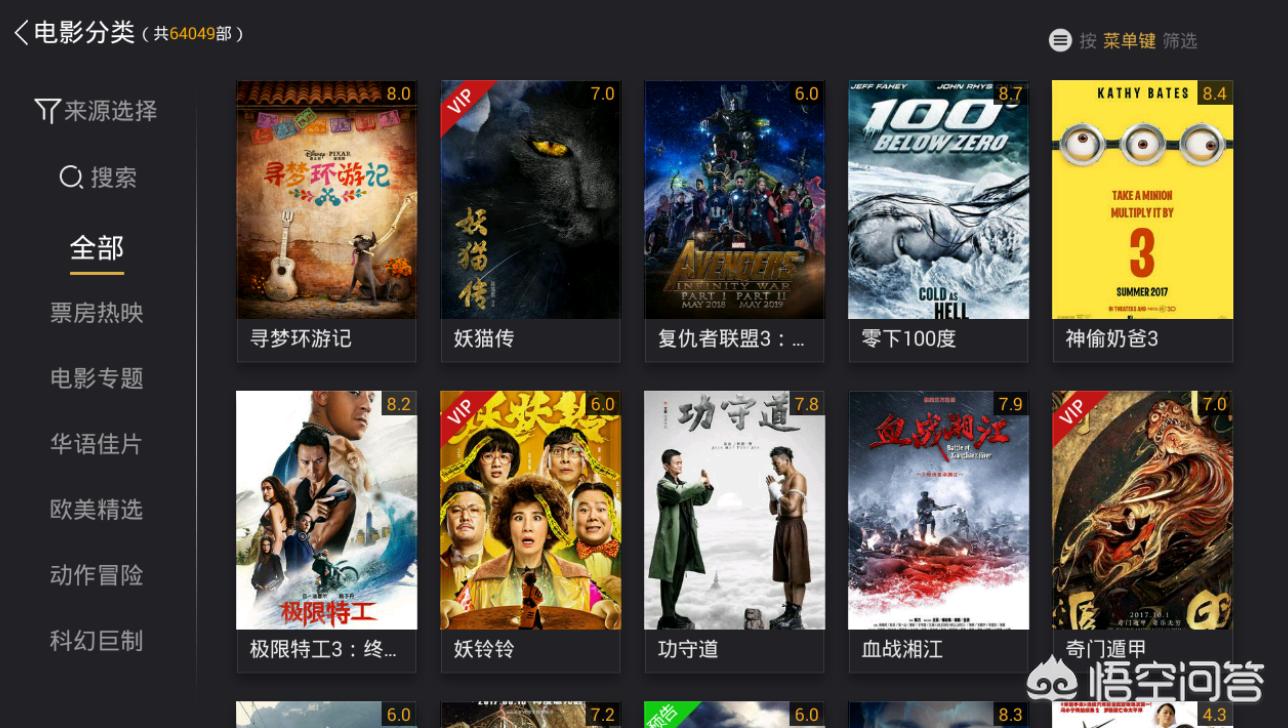Open 来源选择 source filter
The width and height of the screenshot is (1288, 728).
(96, 111)
